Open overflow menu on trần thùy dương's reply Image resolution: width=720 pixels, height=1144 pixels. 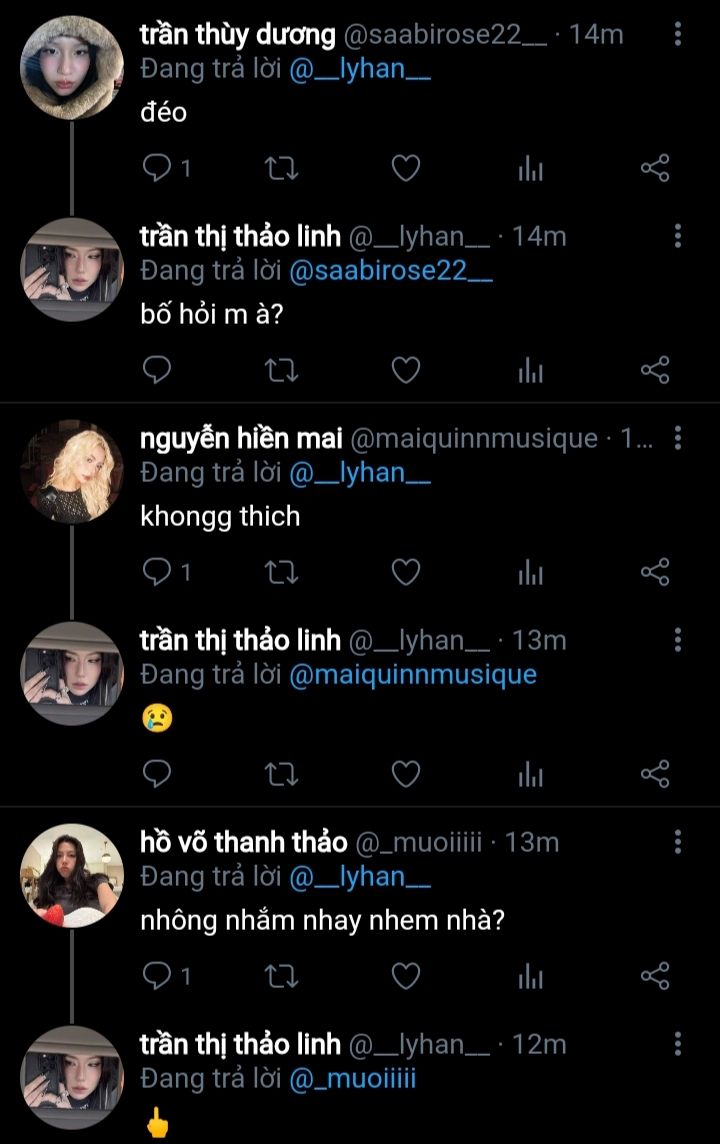click(678, 35)
